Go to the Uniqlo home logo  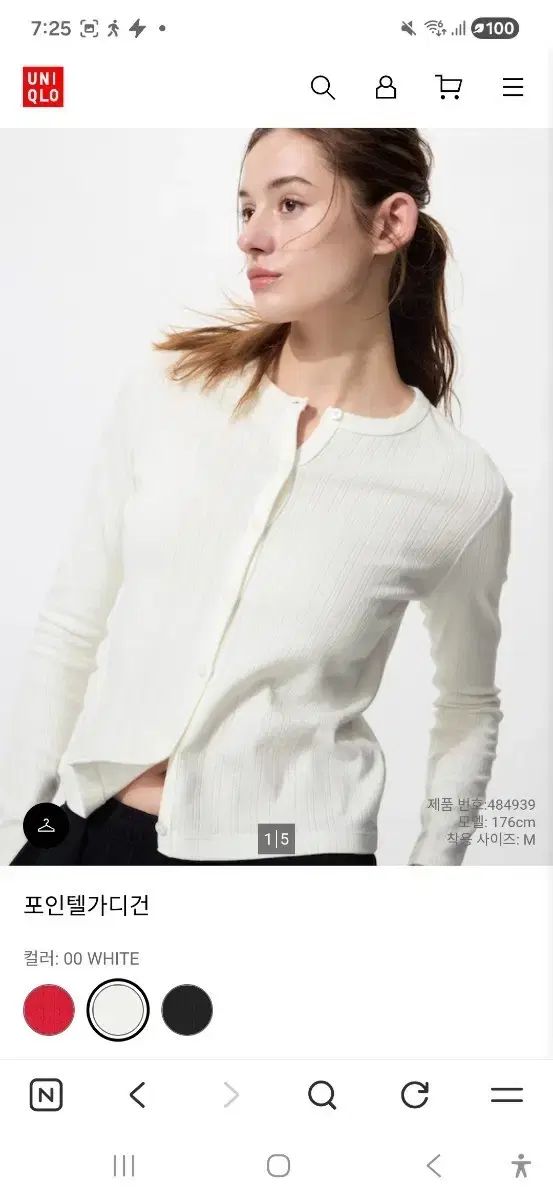43,87
